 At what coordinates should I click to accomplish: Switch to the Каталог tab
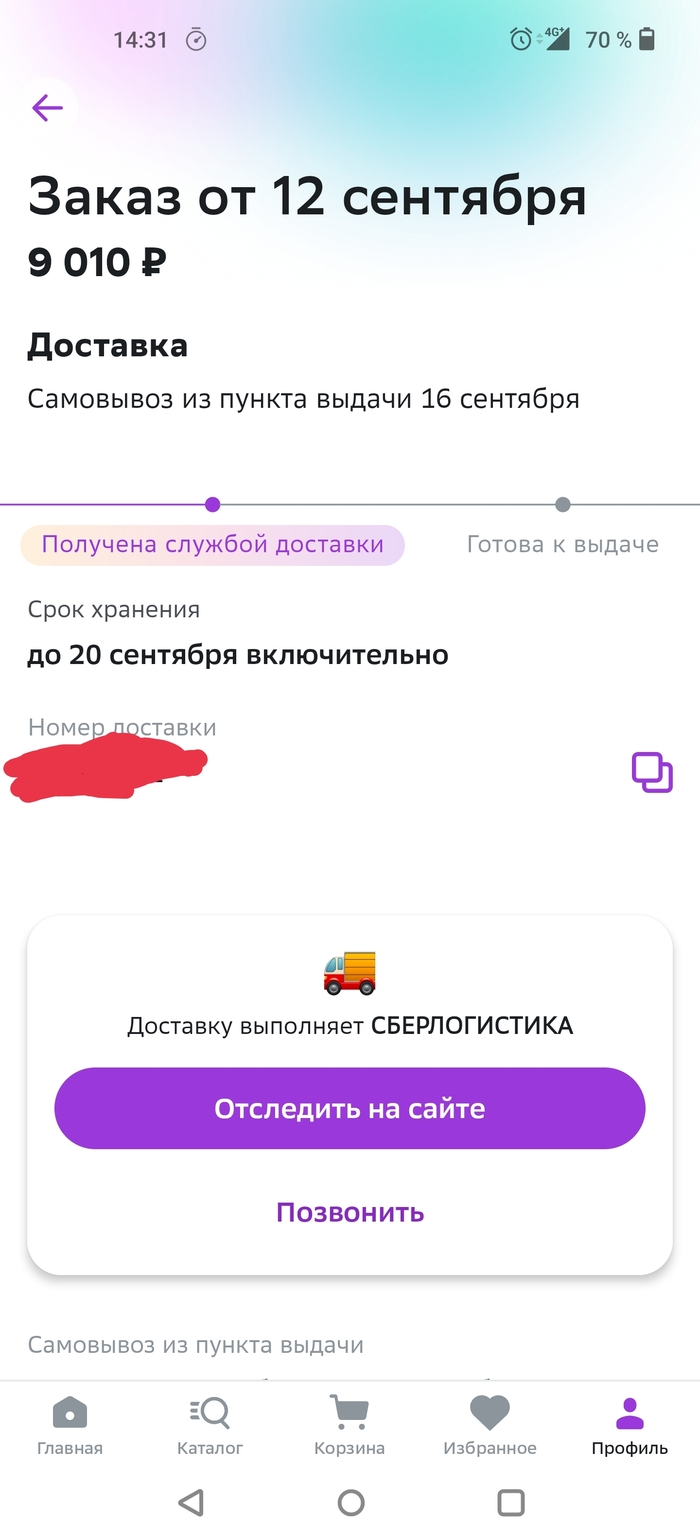coord(210,1425)
